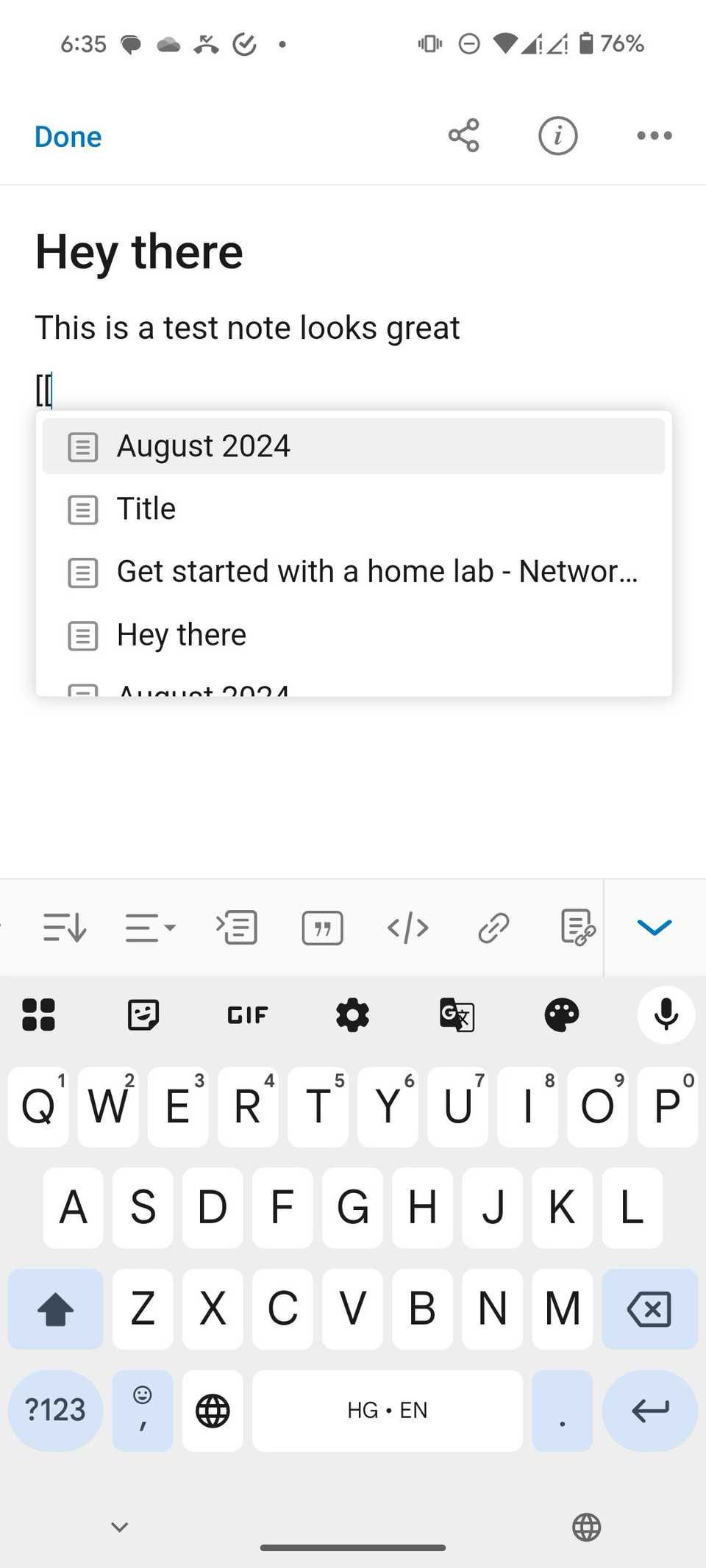706x1568 pixels.
Task: Insert a blockquote
Action: tap(321, 927)
